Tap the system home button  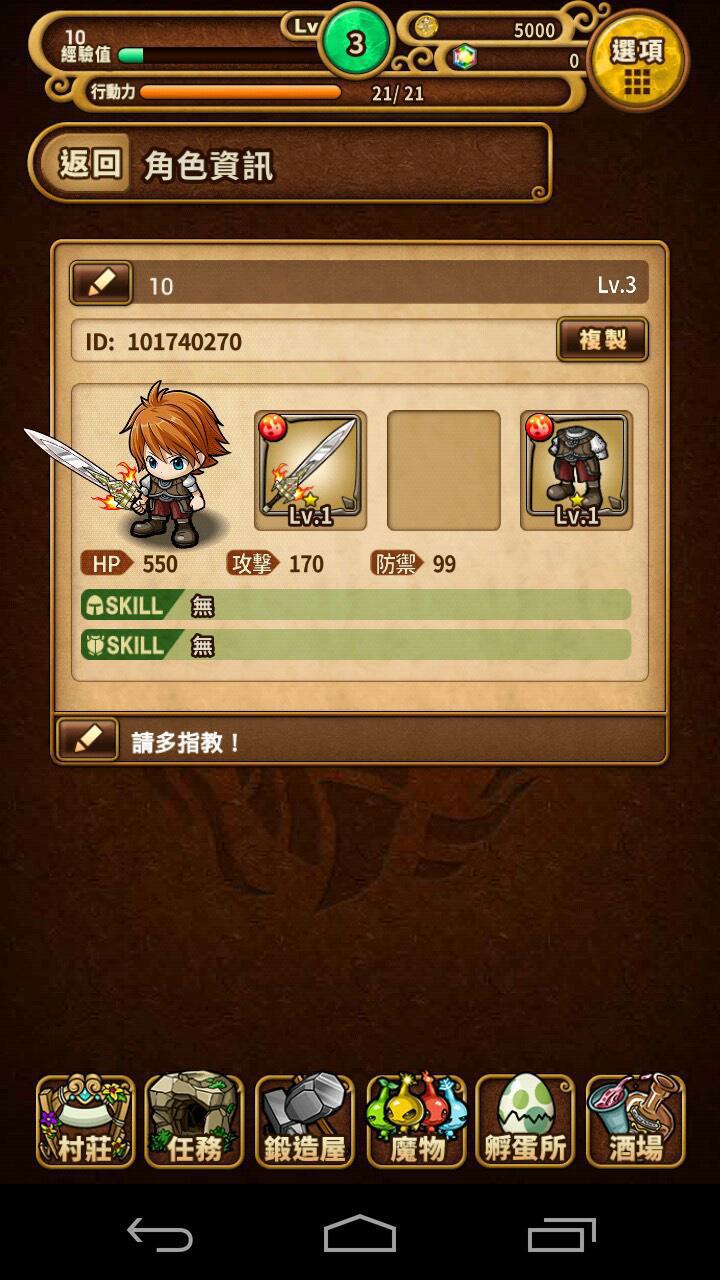click(360, 1234)
